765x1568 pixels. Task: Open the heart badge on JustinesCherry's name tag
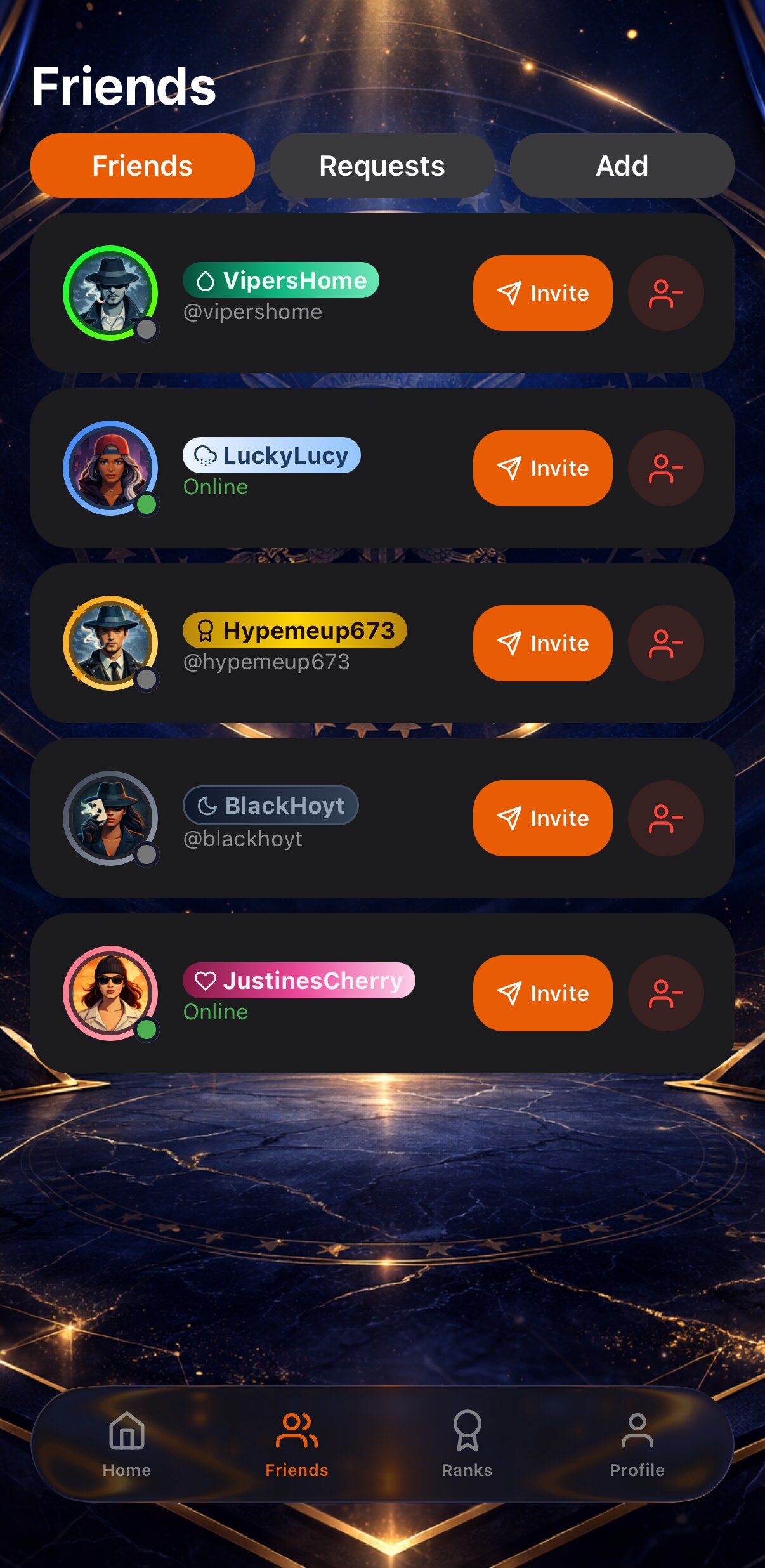pos(206,981)
